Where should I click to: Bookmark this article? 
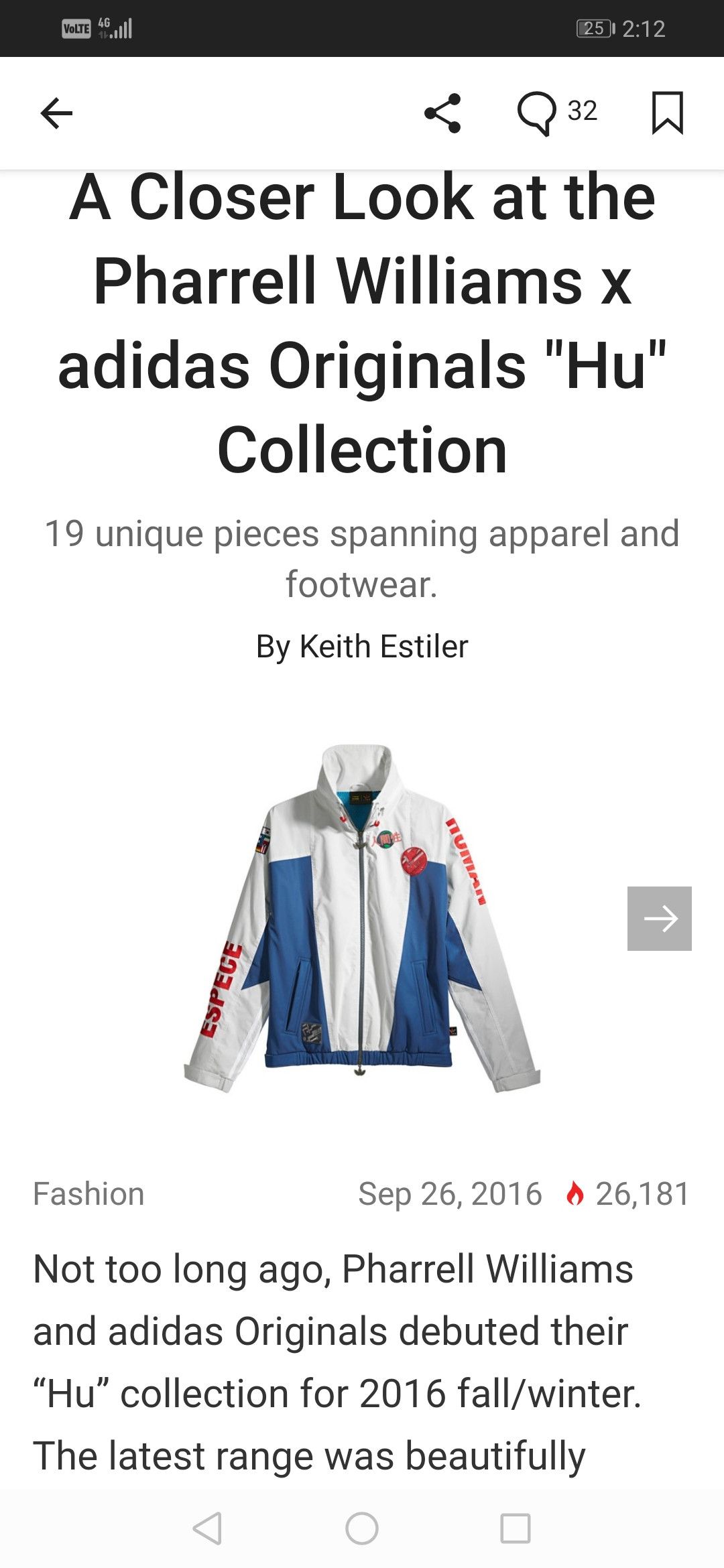pyautogui.click(x=667, y=113)
